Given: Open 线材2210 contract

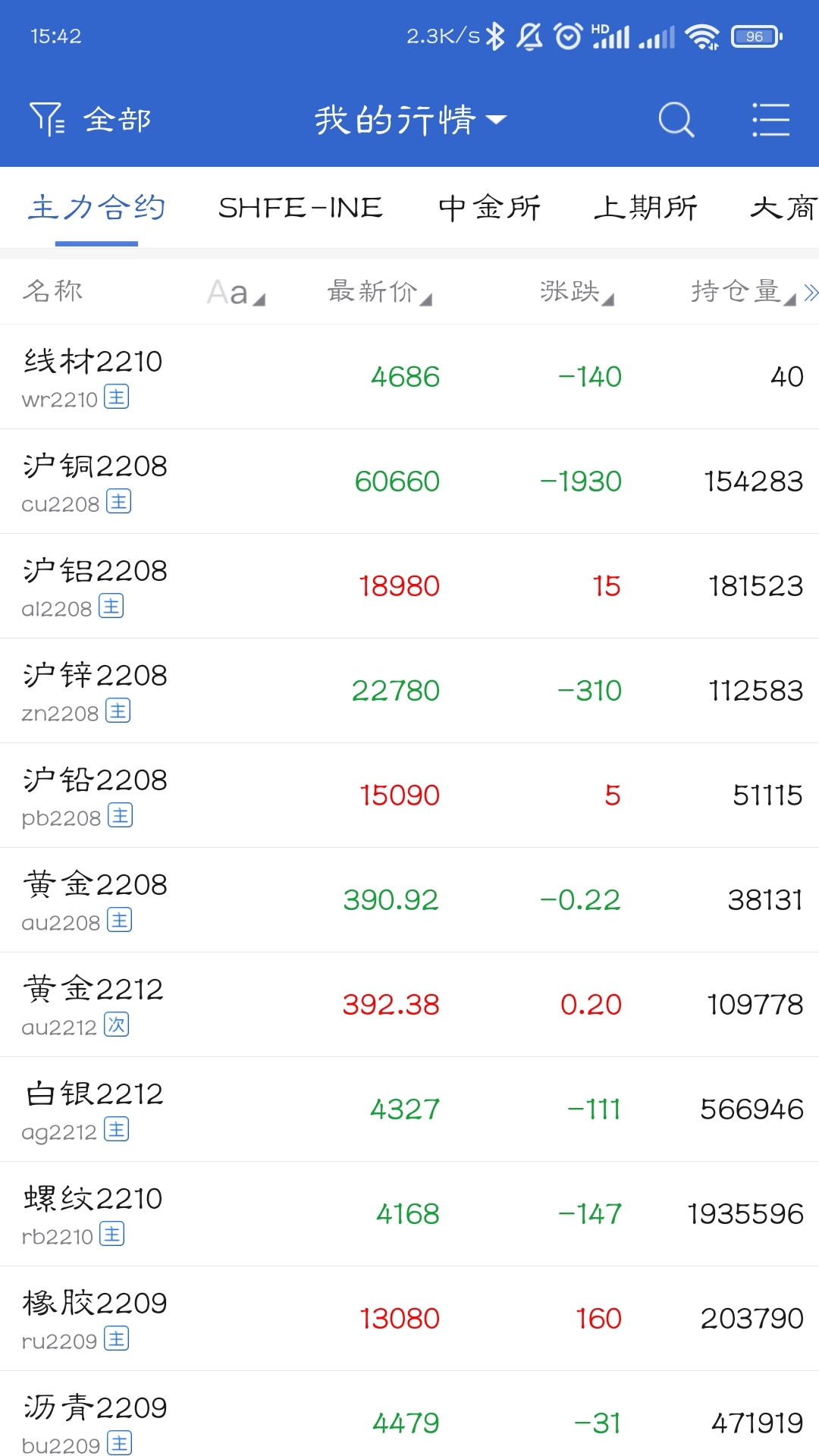Looking at the screenshot, I should pos(409,377).
